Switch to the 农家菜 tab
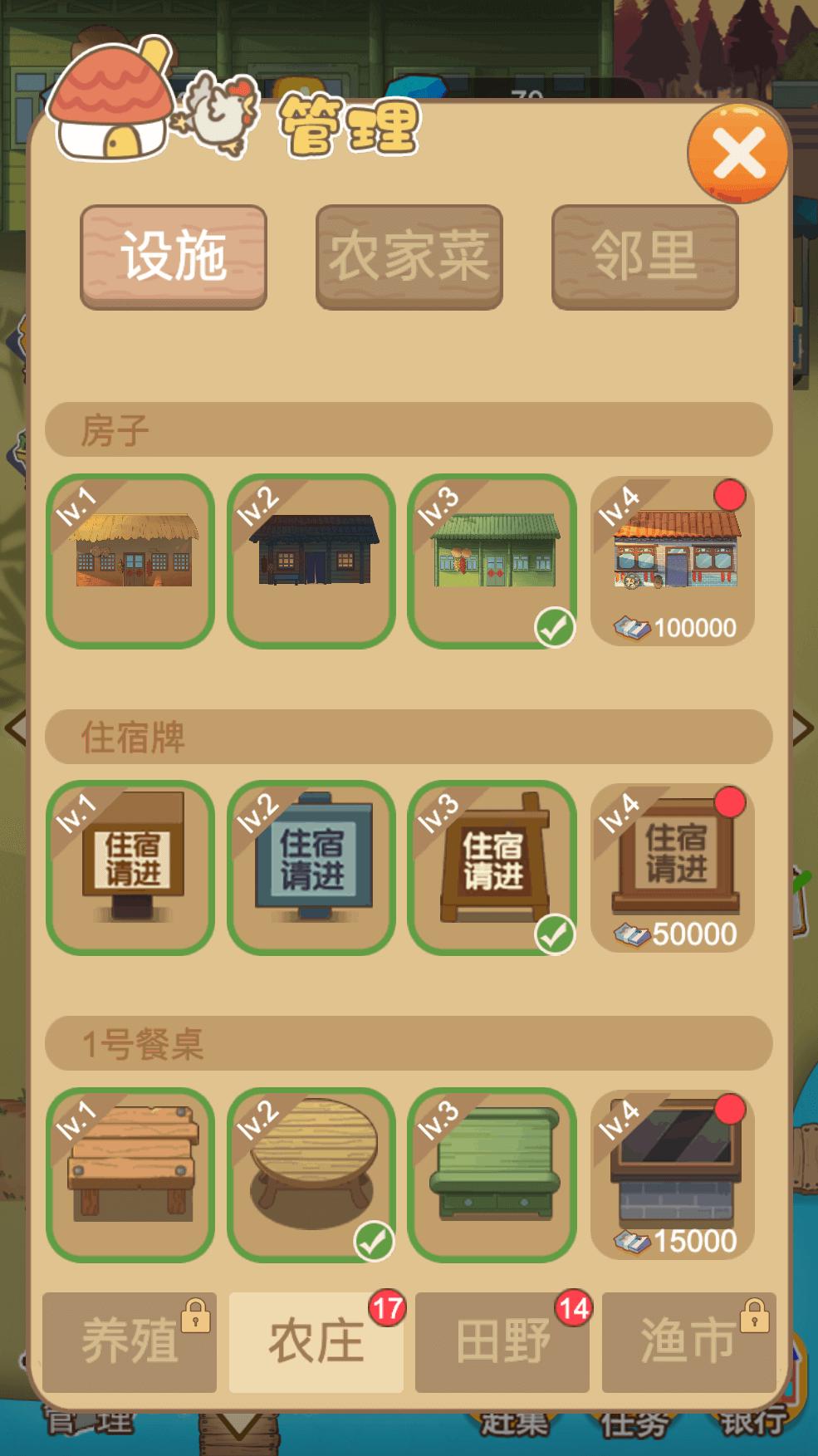 pyautogui.click(x=409, y=257)
